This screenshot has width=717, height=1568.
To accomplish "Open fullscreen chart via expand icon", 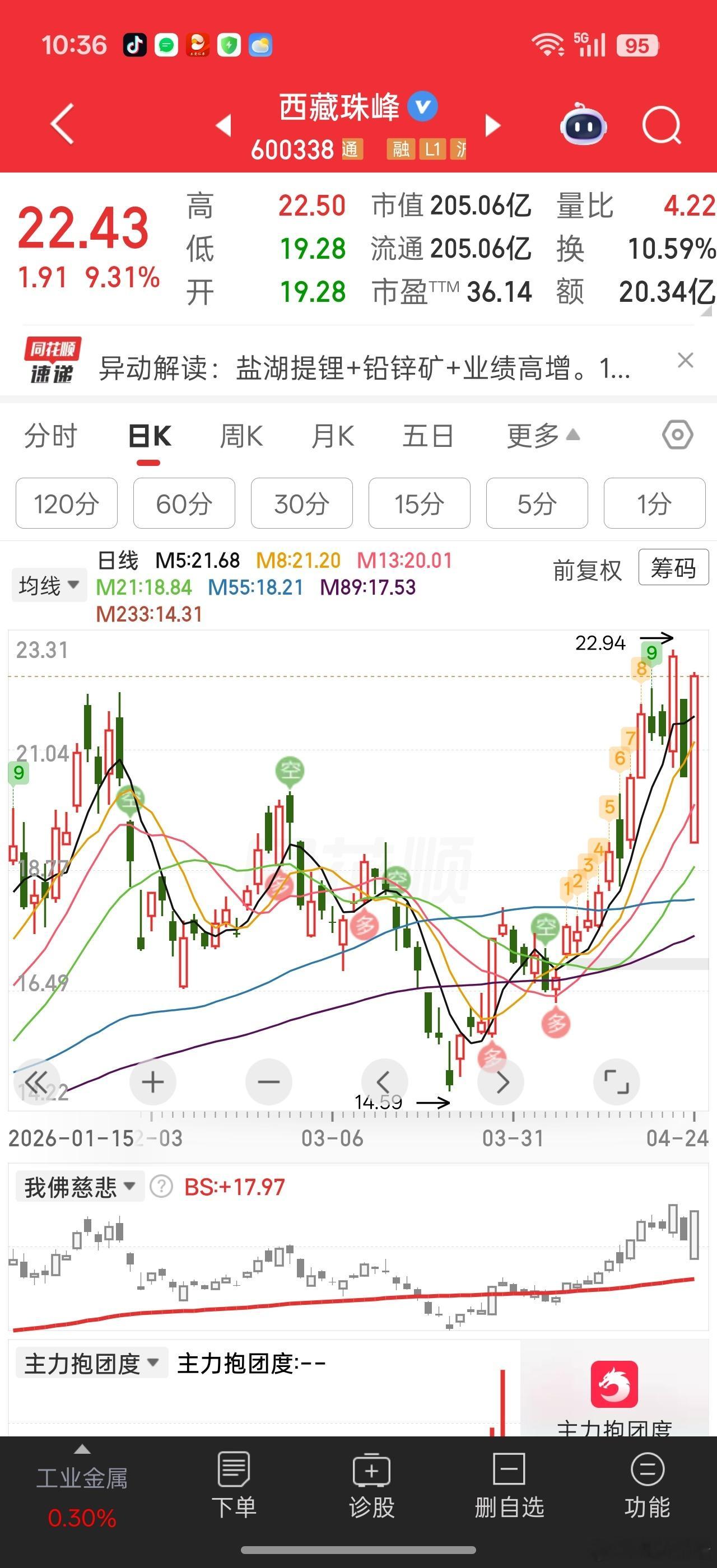I will 617,1082.
